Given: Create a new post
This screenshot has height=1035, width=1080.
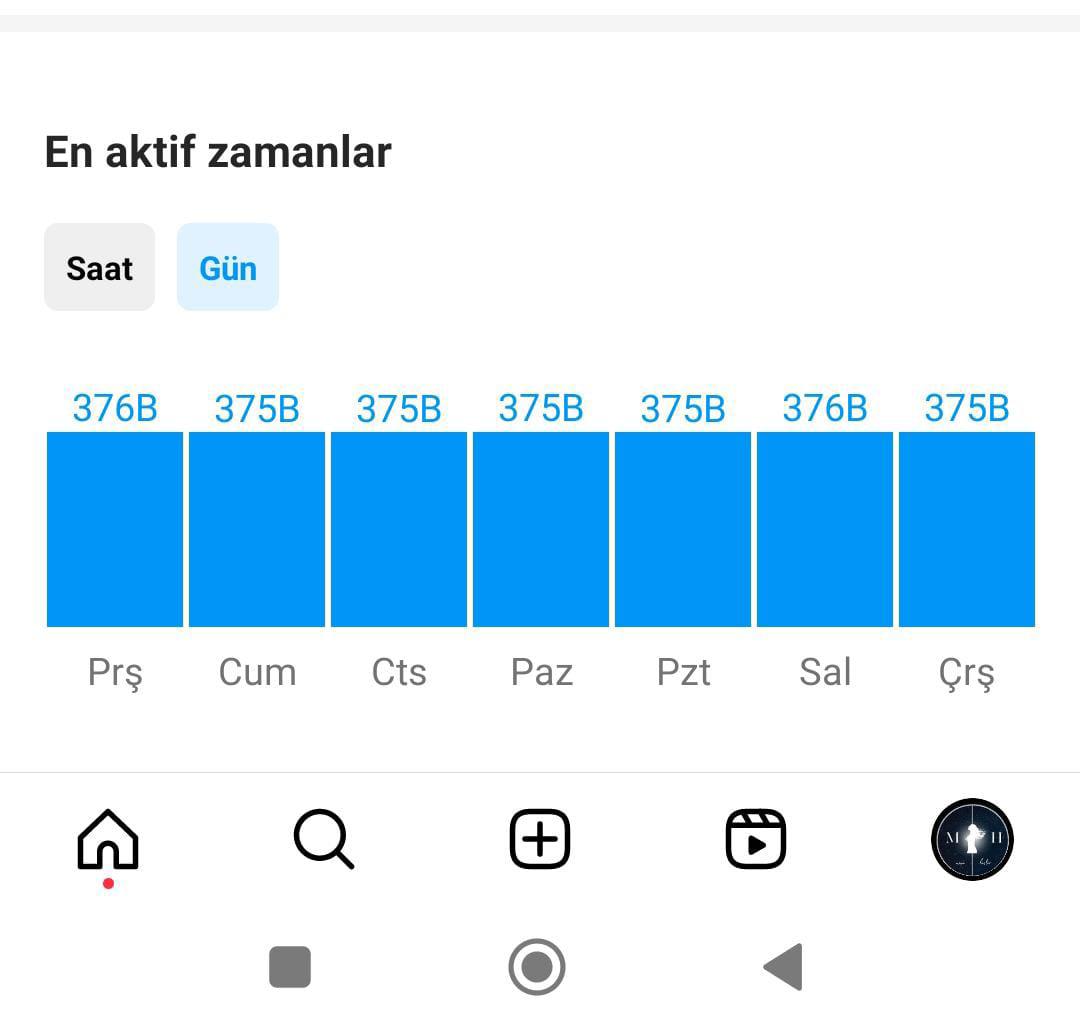Looking at the screenshot, I should click(x=540, y=839).
